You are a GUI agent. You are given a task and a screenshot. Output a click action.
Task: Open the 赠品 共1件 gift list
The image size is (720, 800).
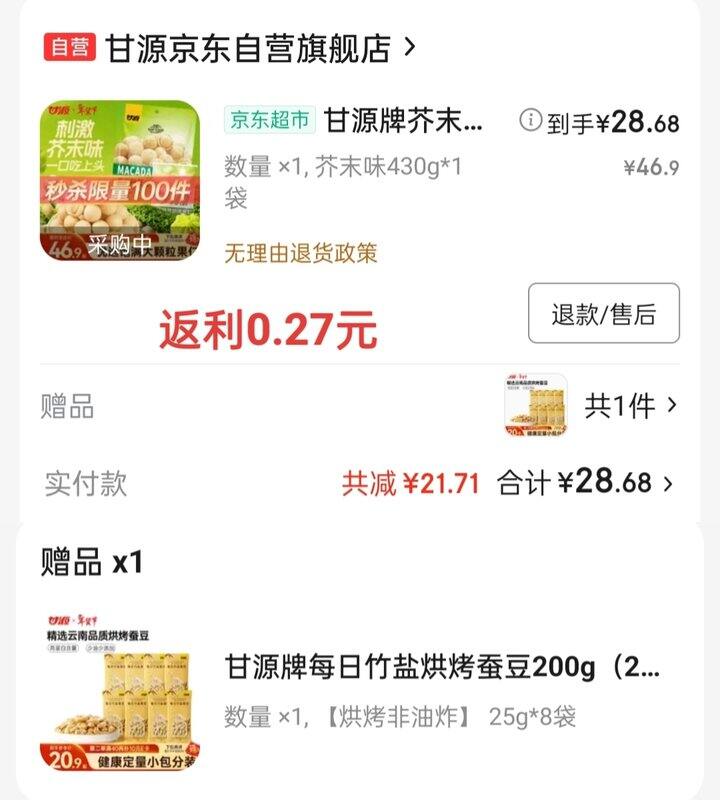pos(630,406)
